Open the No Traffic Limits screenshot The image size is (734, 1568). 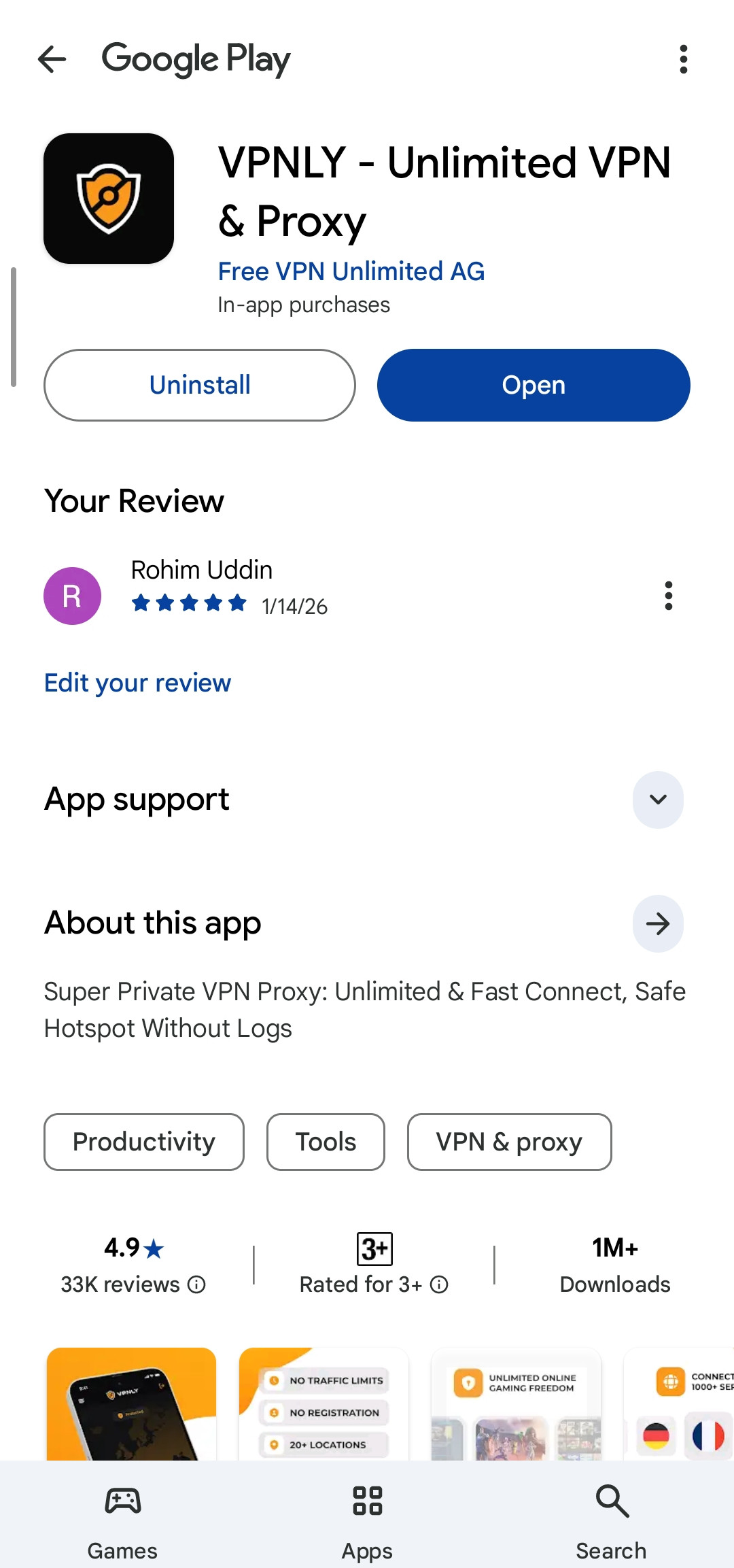tap(324, 1404)
